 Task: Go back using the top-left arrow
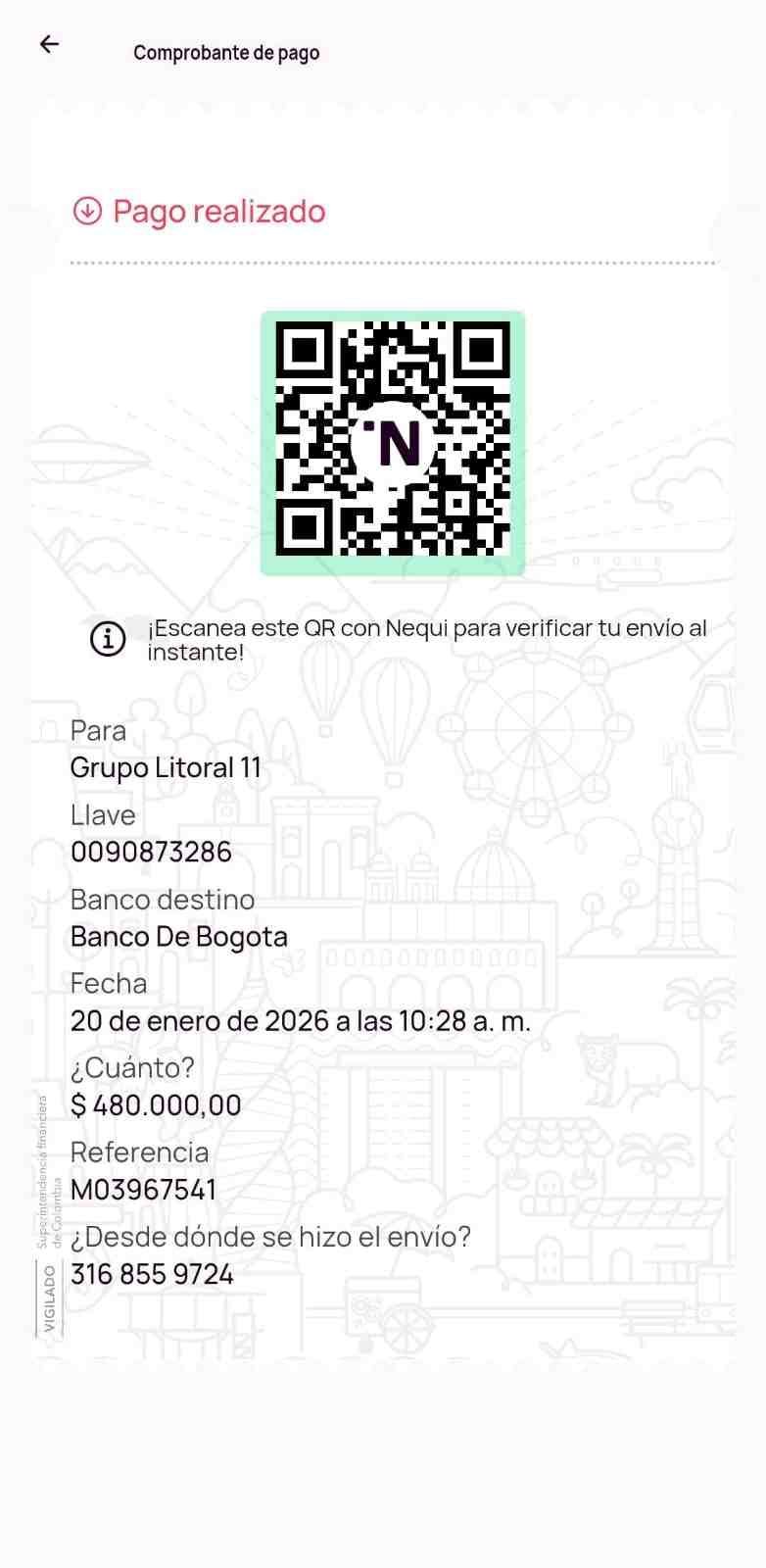tap(49, 44)
